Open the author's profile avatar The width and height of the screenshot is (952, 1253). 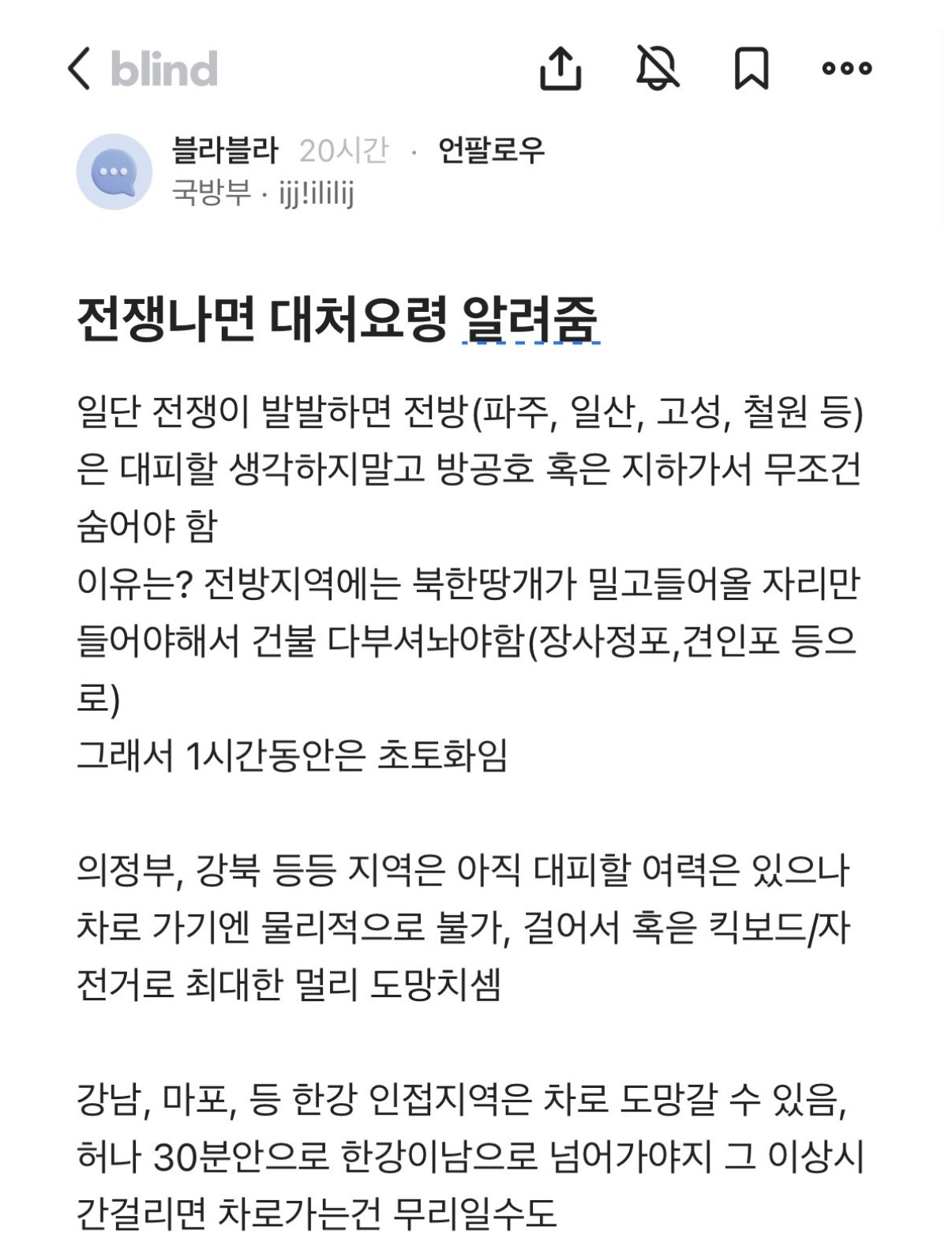click(114, 171)
